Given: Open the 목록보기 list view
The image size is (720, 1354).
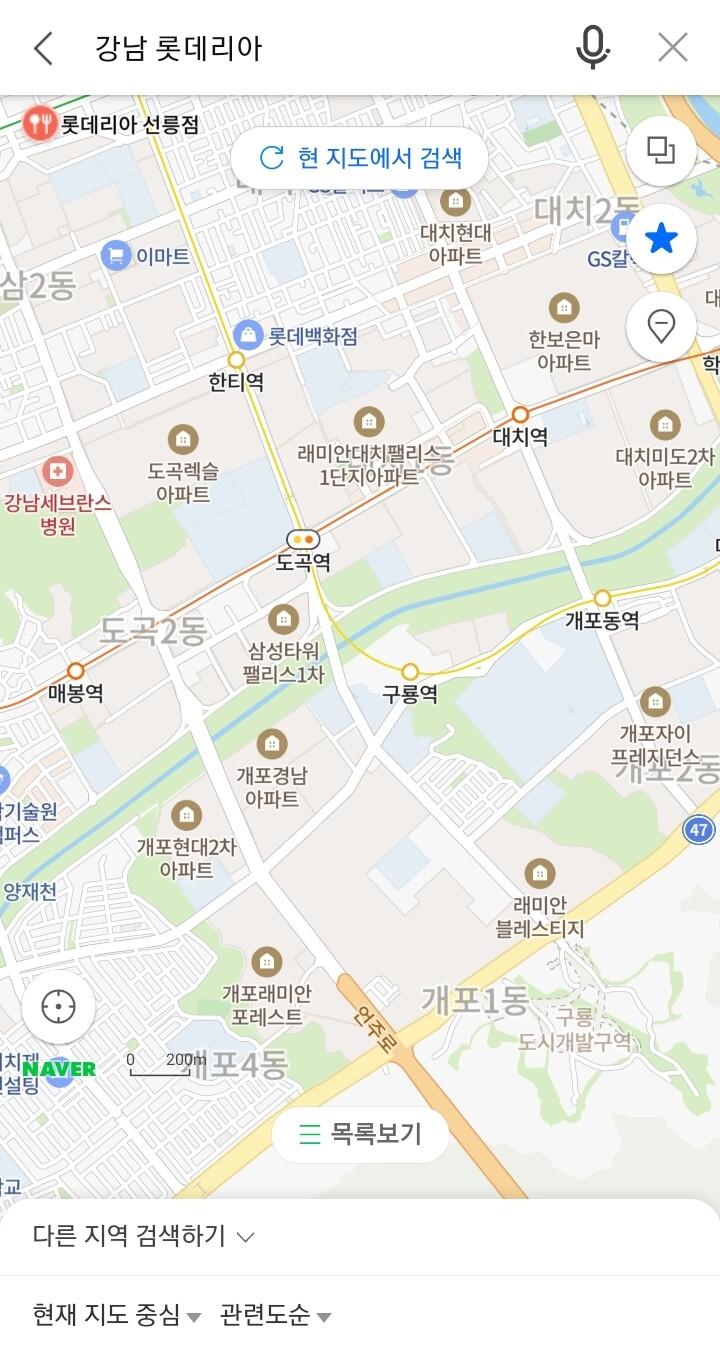Looking at the screenshot, I should [x=361, y=1134].
